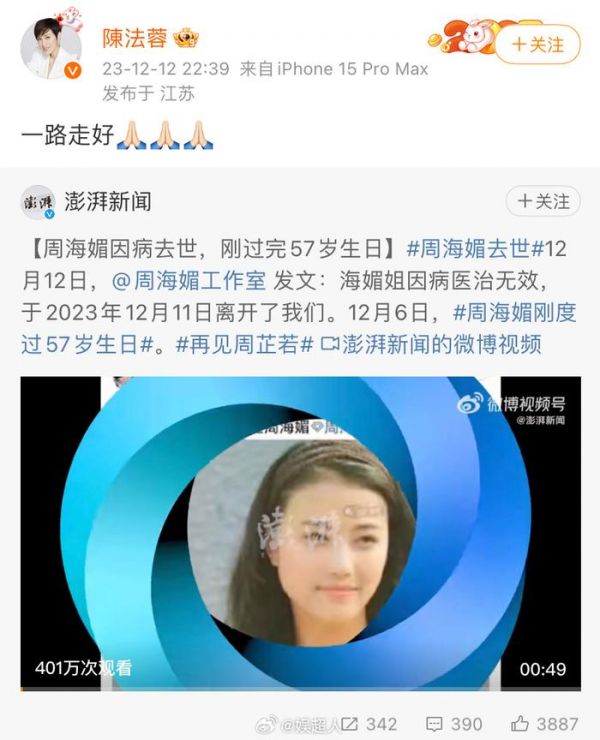Follow 陳法蓉 with the top 关注 button

538,45
